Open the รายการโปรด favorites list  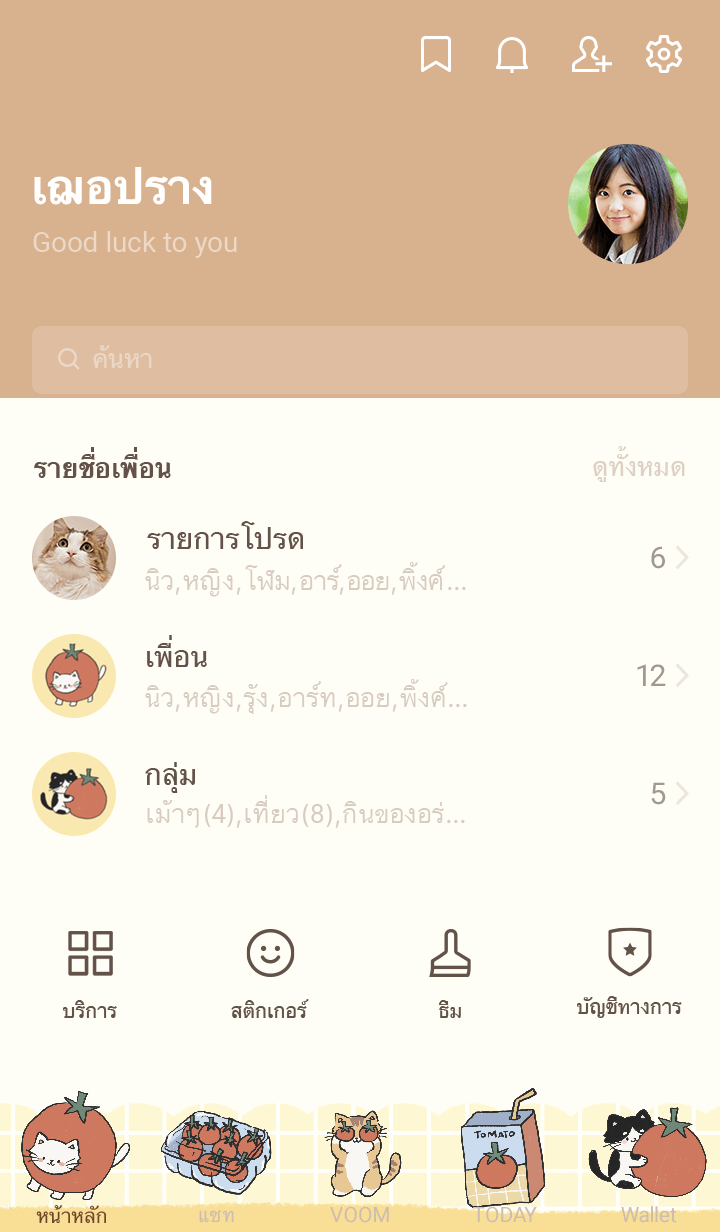pyautogui.click(x=360, y=558)
